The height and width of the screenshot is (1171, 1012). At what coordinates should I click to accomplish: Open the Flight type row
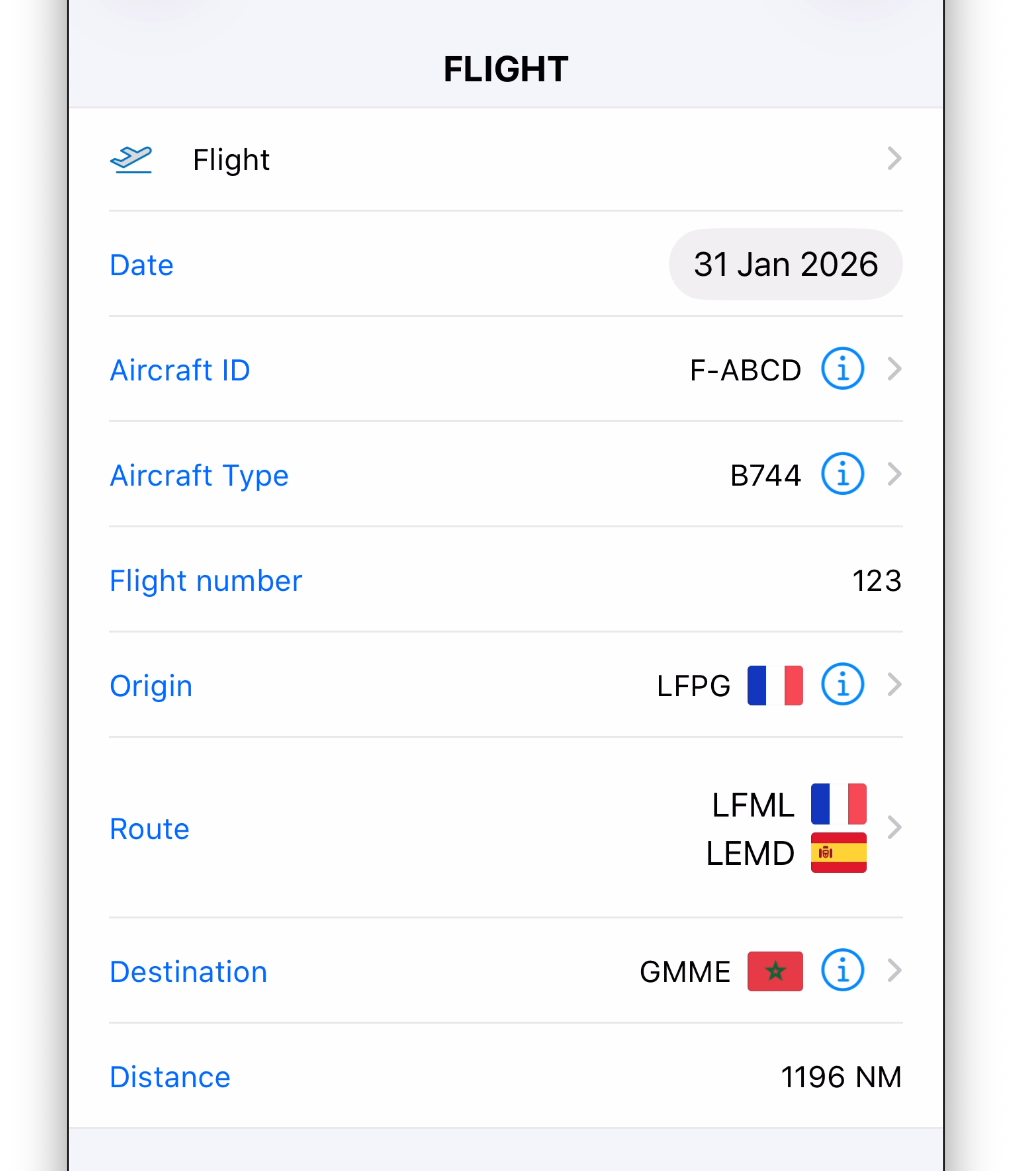click(505, 159)
